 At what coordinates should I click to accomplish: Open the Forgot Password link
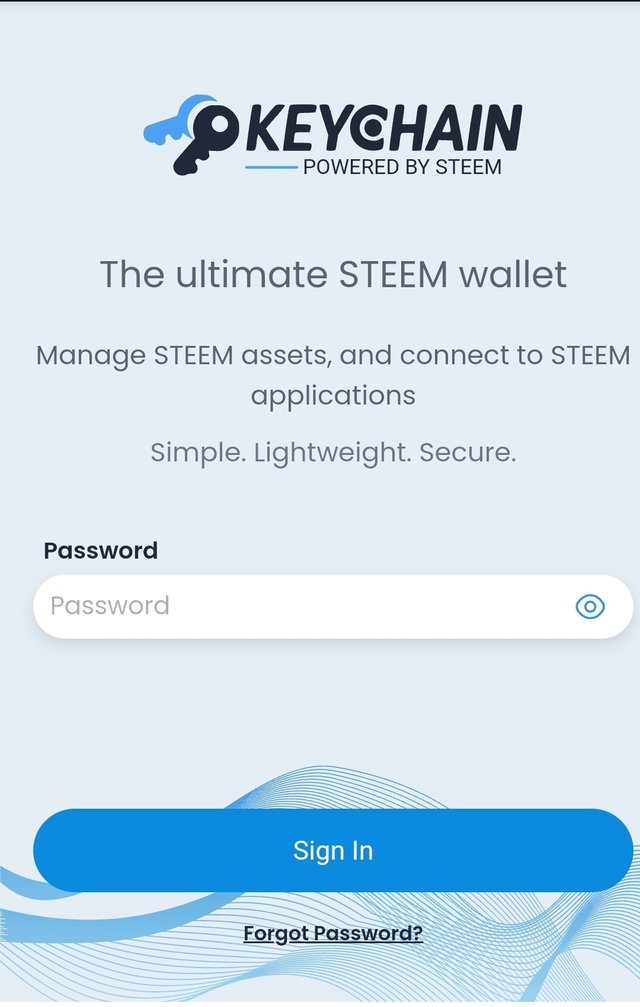point(333,933)
